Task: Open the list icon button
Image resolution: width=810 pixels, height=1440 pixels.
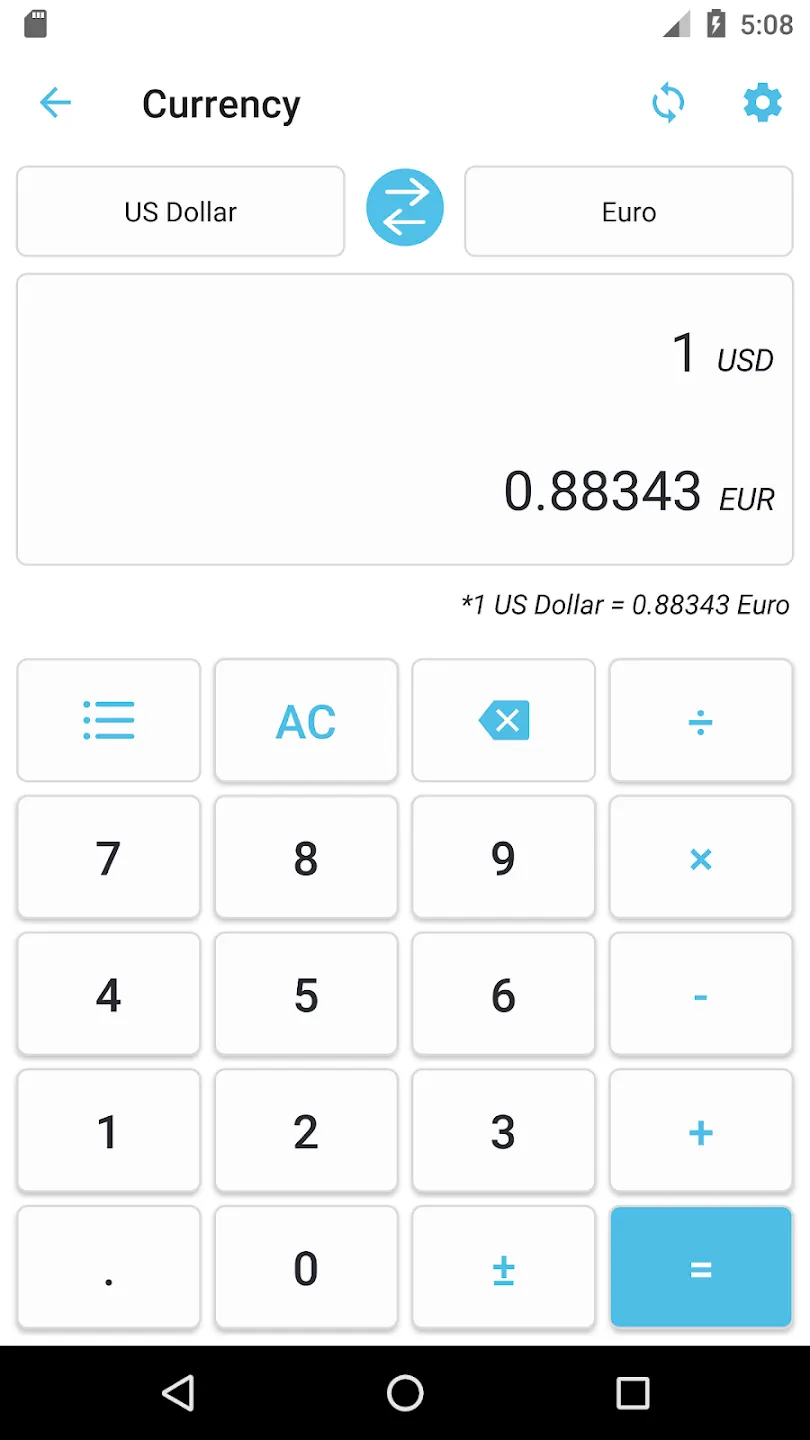Action: pos(109,720)
